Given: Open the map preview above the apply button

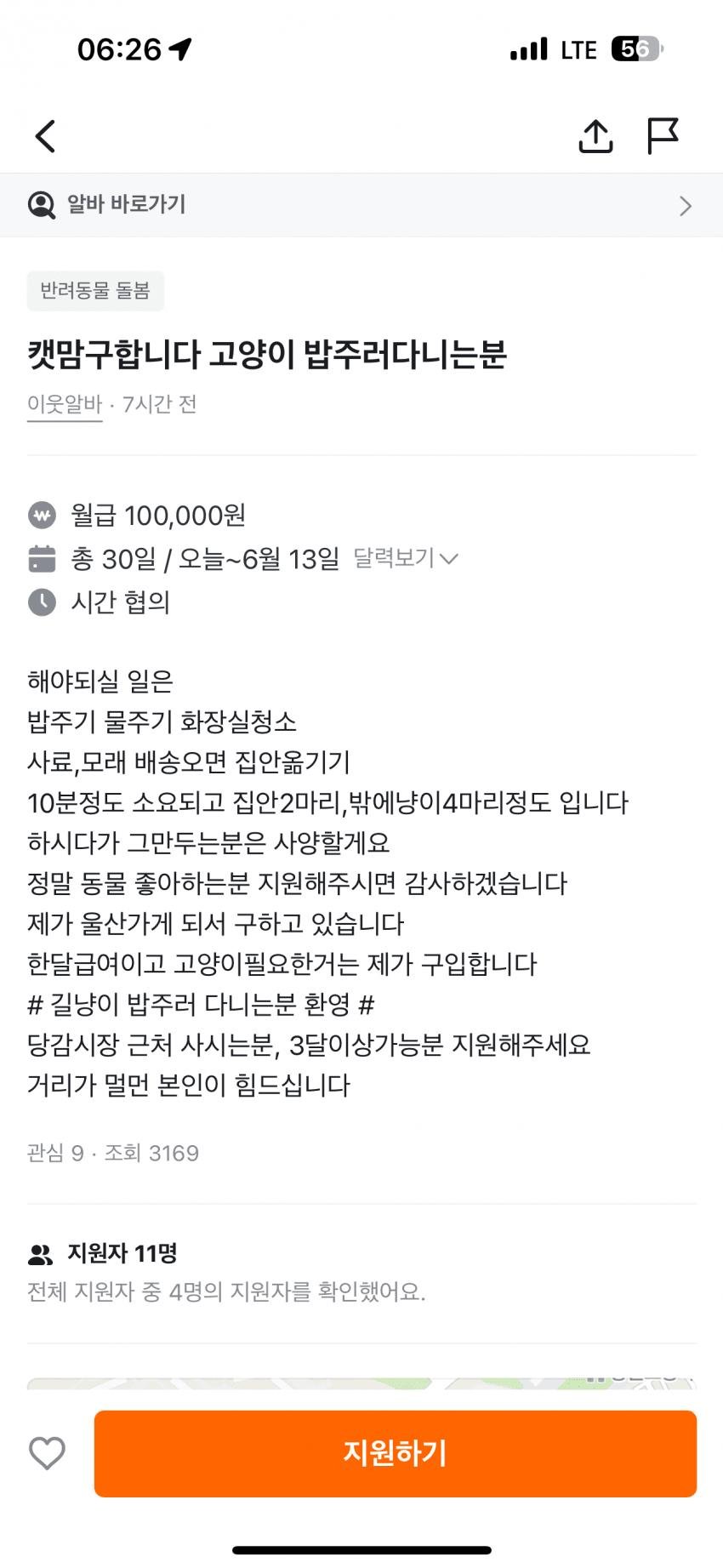Looking at the screenshot, I should [x=361, y=1383].
